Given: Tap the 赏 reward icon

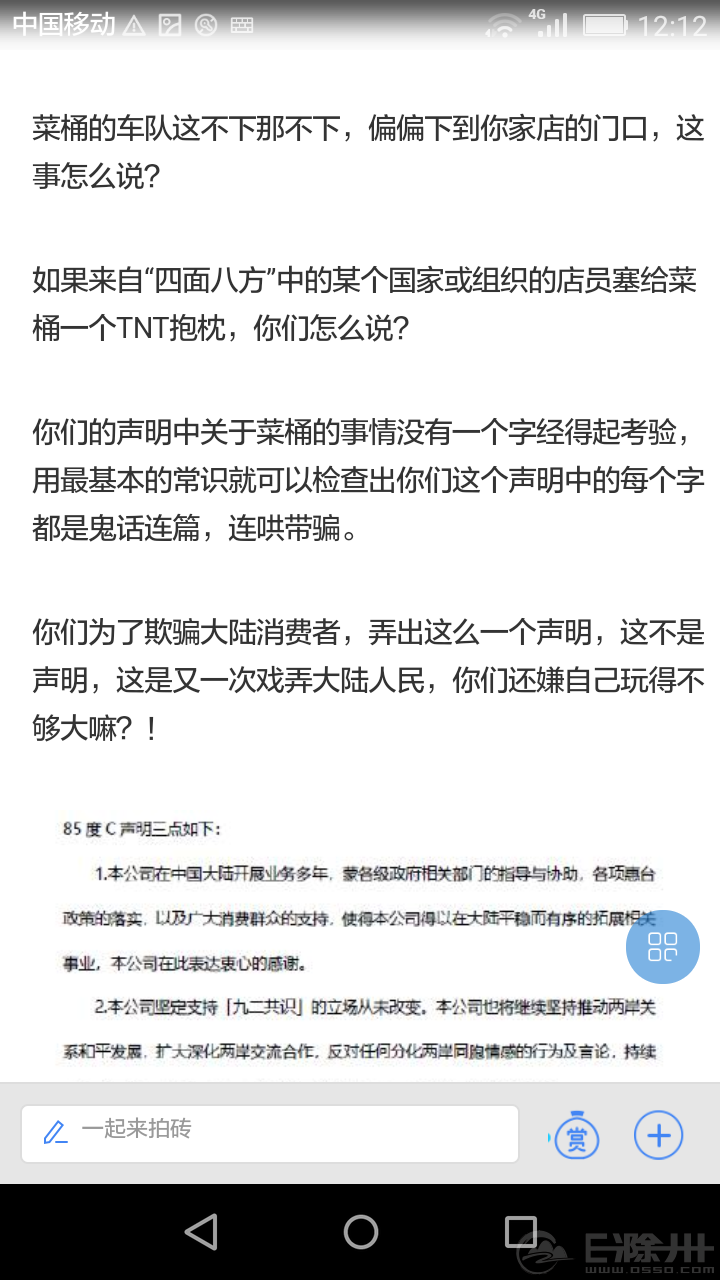Looking at the screenshot, I should pos(577,1136).
